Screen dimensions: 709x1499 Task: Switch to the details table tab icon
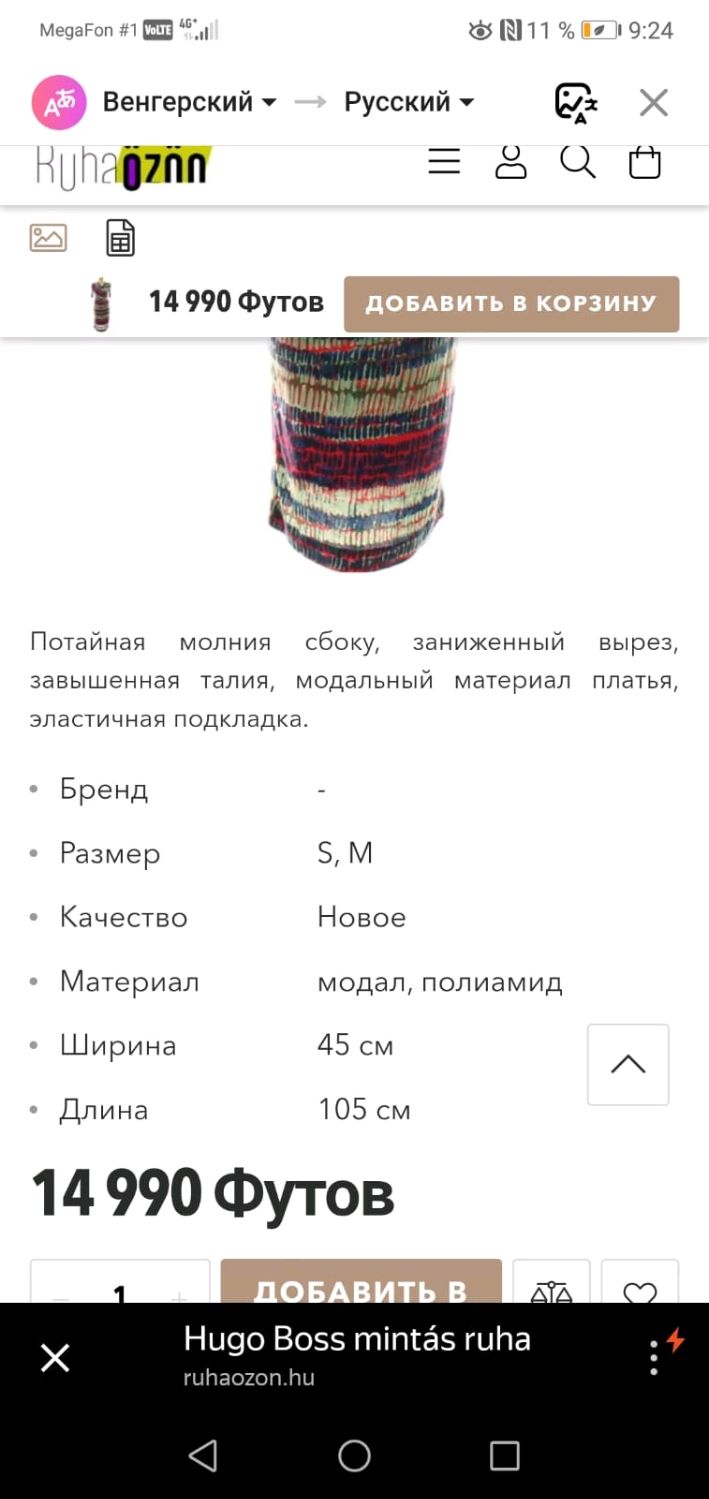pos(120,238)
